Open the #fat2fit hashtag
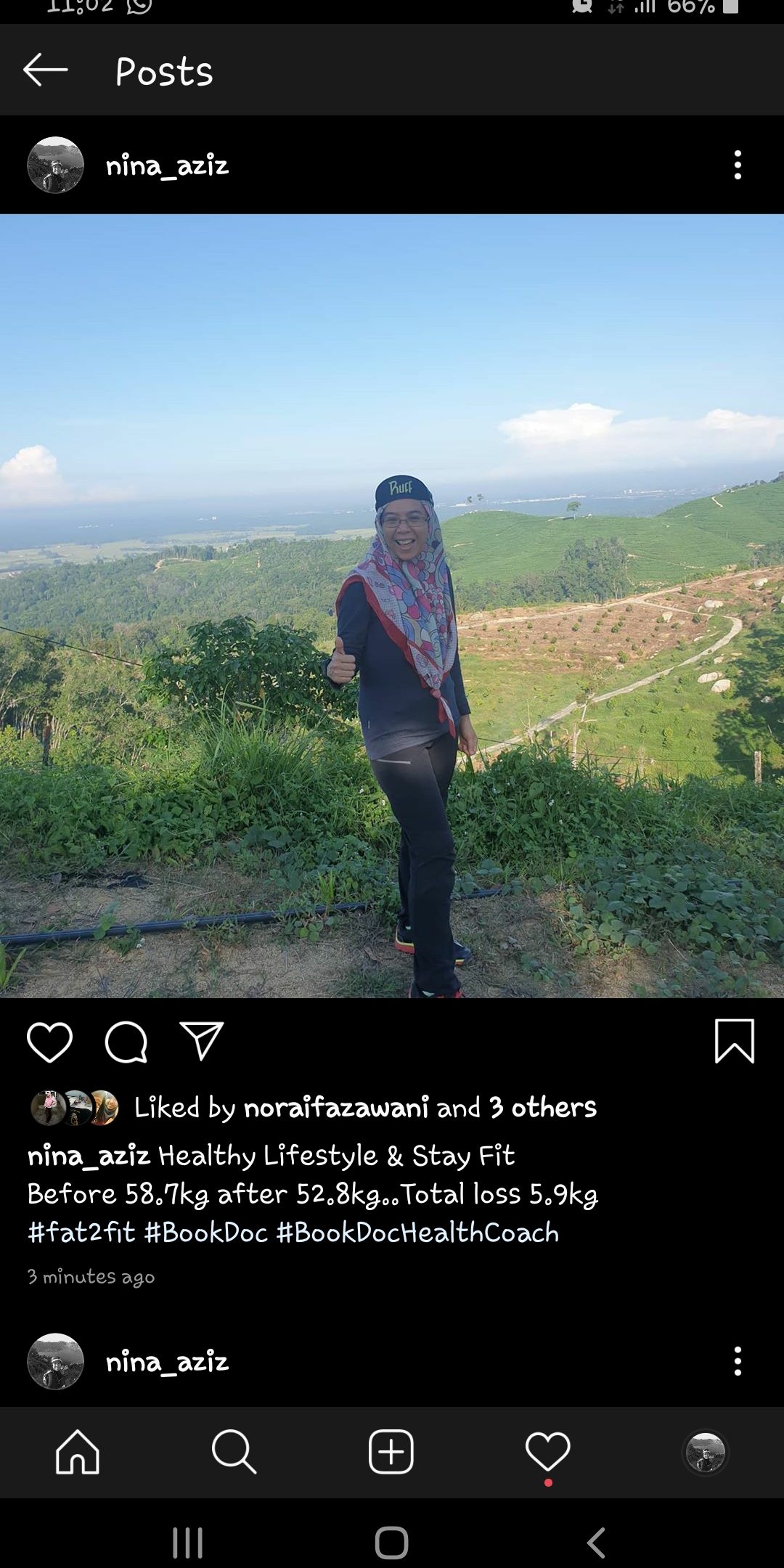The width and height of the screenshot is (784, 1568). [81, 1233]
